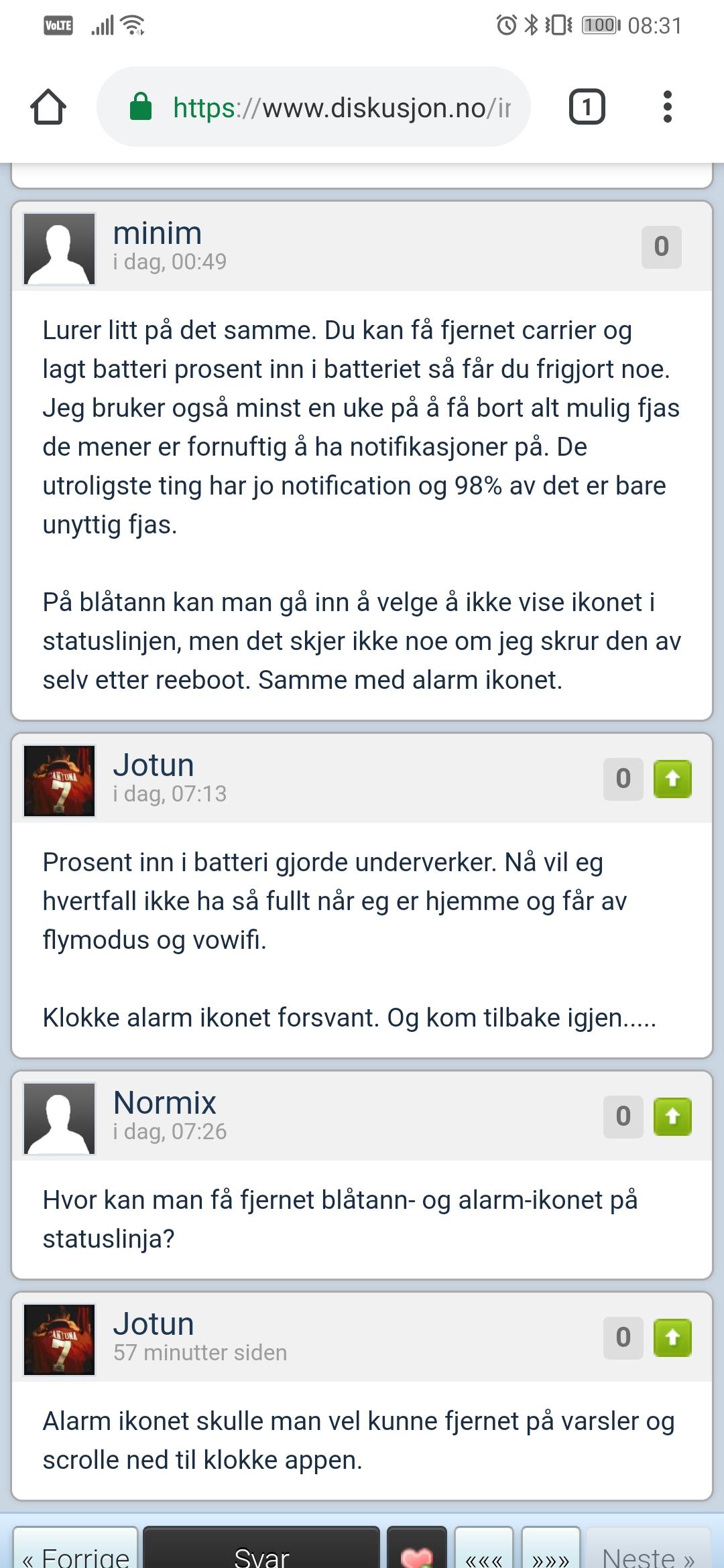
Task: Open the browser home page
Action: tap(48, 107)
